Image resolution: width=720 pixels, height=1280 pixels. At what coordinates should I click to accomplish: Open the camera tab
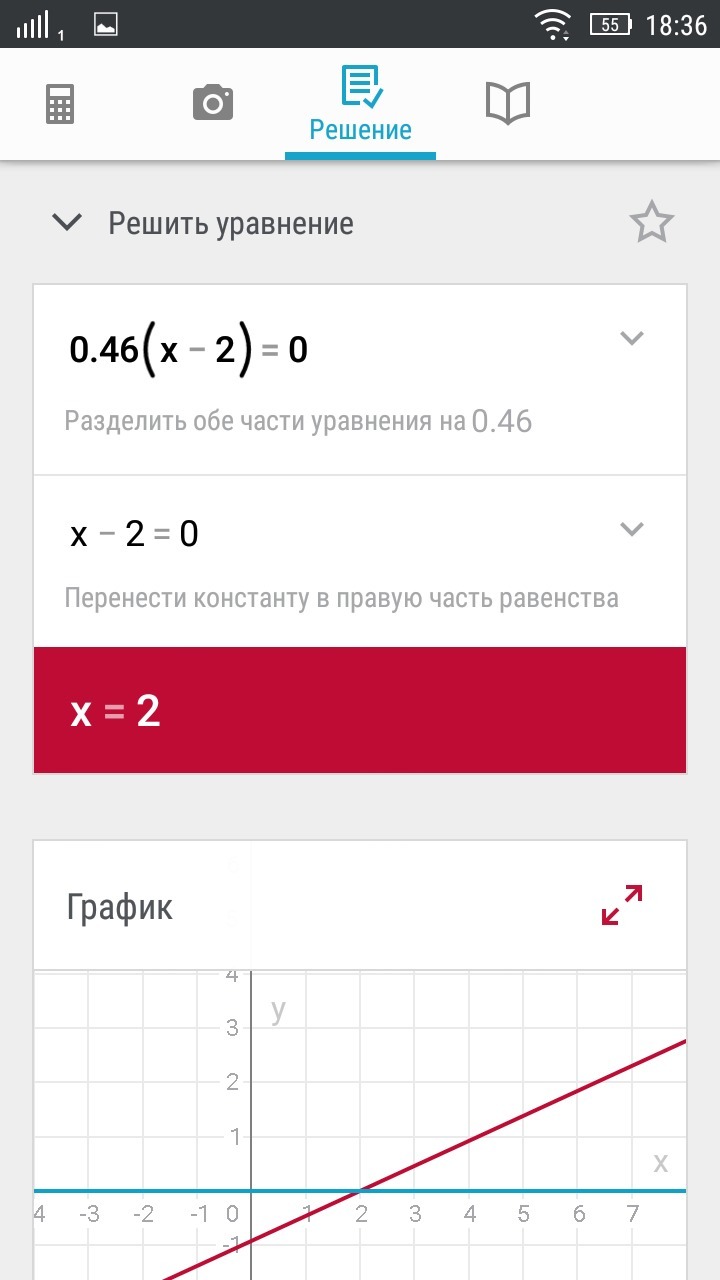tap(212, 104)
